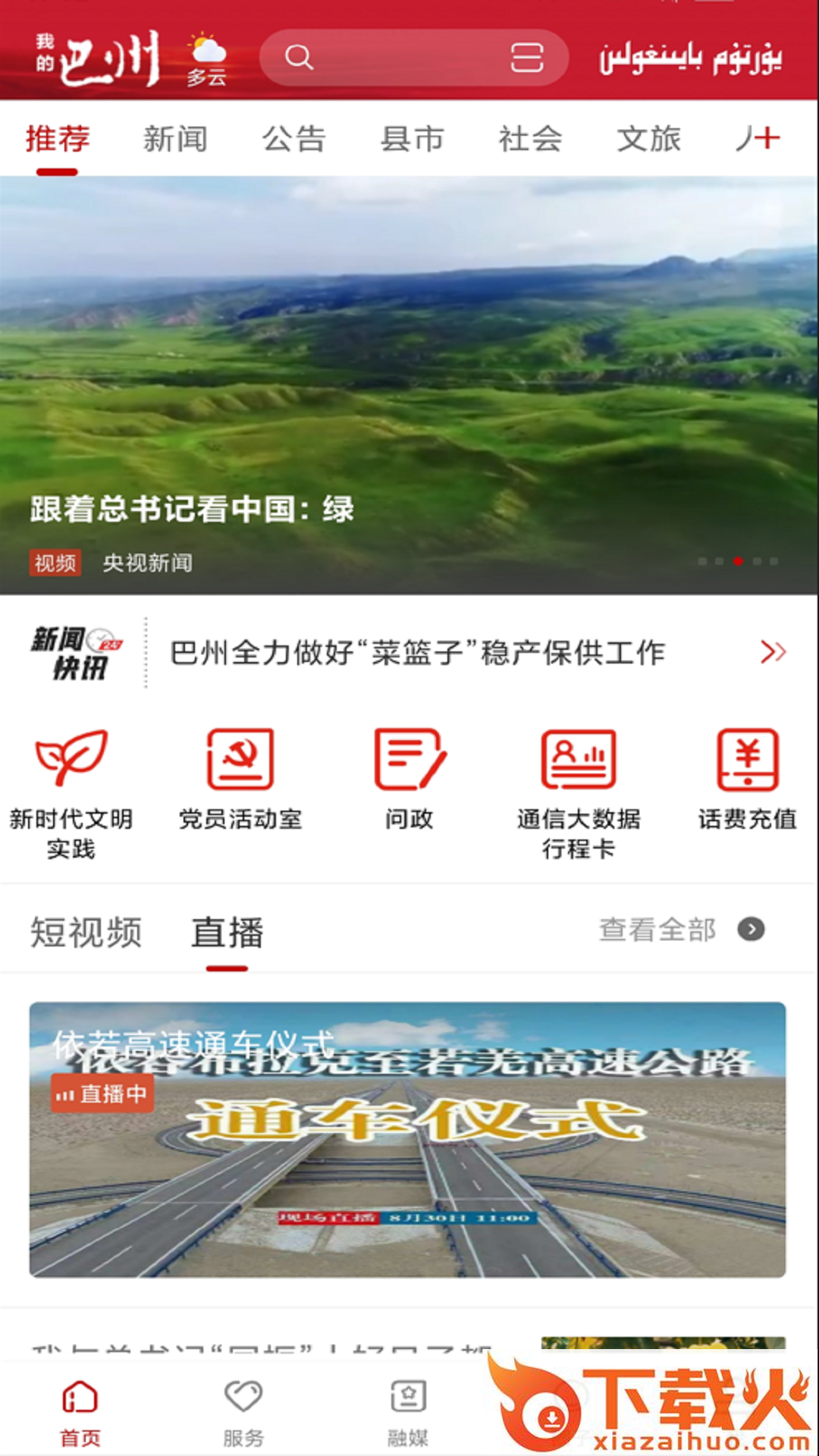Tap the scan icon in the search bar
Image resolution: width=819 pixels, height=1456 pixels.
click(x=526, y=58)
